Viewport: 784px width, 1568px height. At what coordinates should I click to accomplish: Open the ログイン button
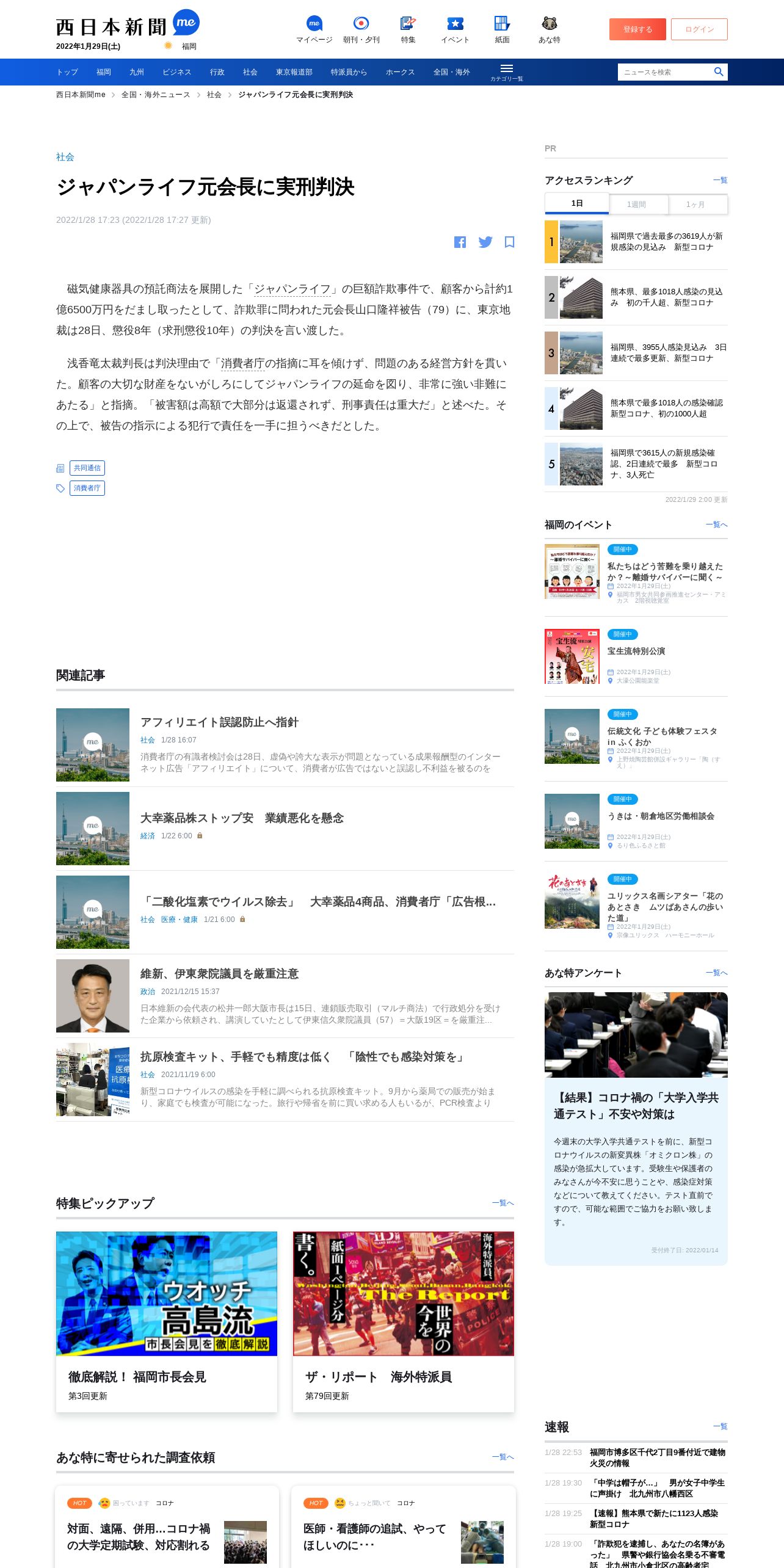tap(699, 29)
